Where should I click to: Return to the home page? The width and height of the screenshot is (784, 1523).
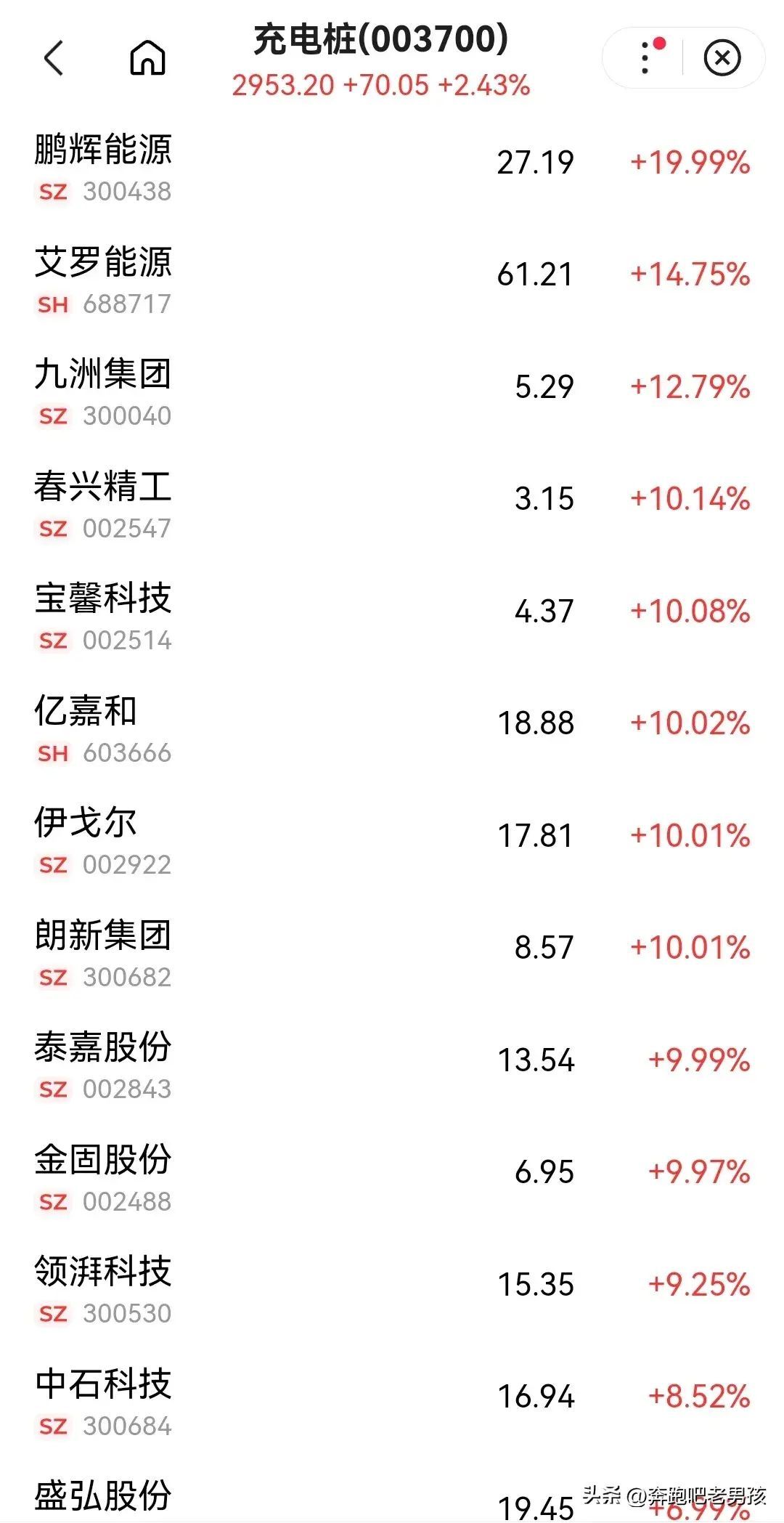click(x=148, y=58)
